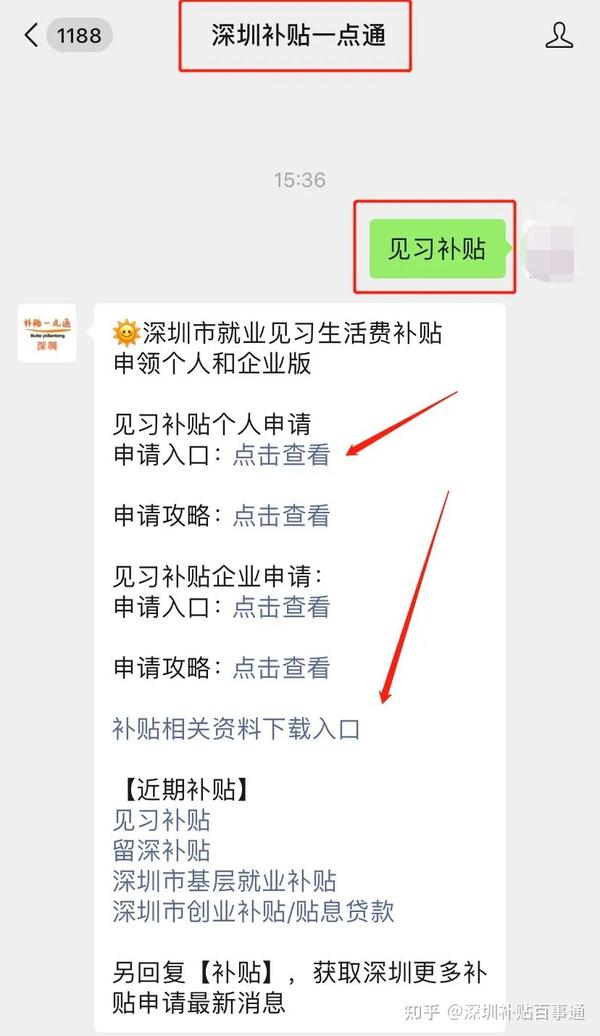
Task: Open the 深圳市基层就业补贴 link
Action: point(224,880)
